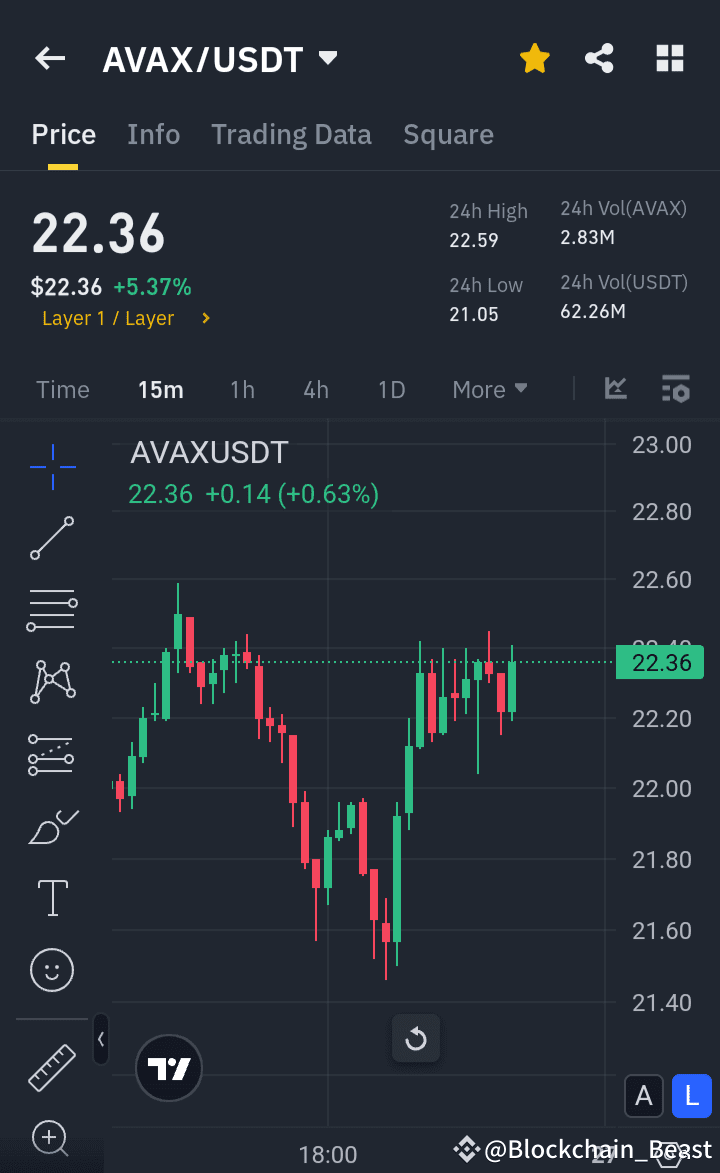Viewport: 720px width, 1173px height.
Task: Open the emoji sticker tool
Action: tap(51, 969)
